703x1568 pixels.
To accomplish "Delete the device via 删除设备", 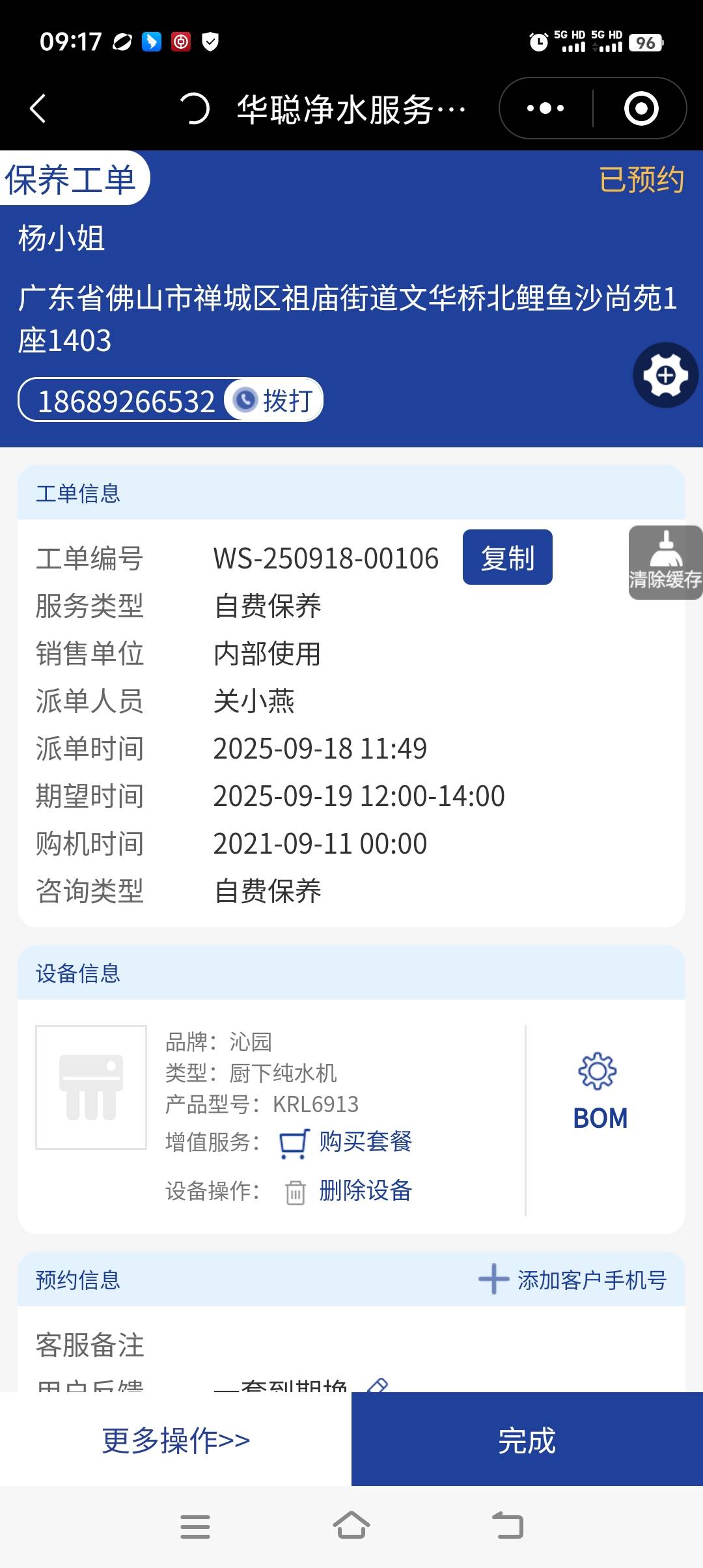I will (x=365, y=1191).
